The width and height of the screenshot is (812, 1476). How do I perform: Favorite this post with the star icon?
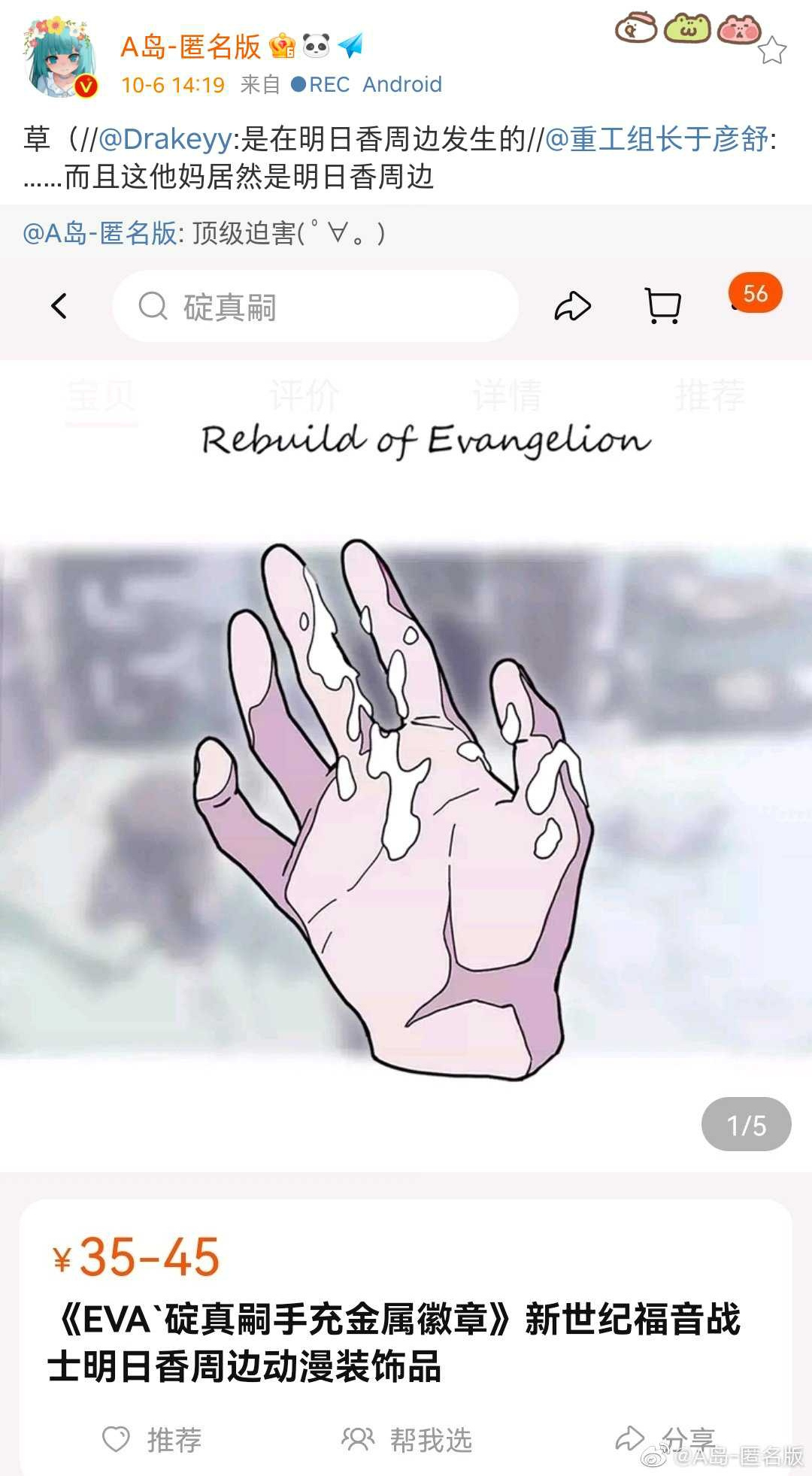[x=771, y=51]
